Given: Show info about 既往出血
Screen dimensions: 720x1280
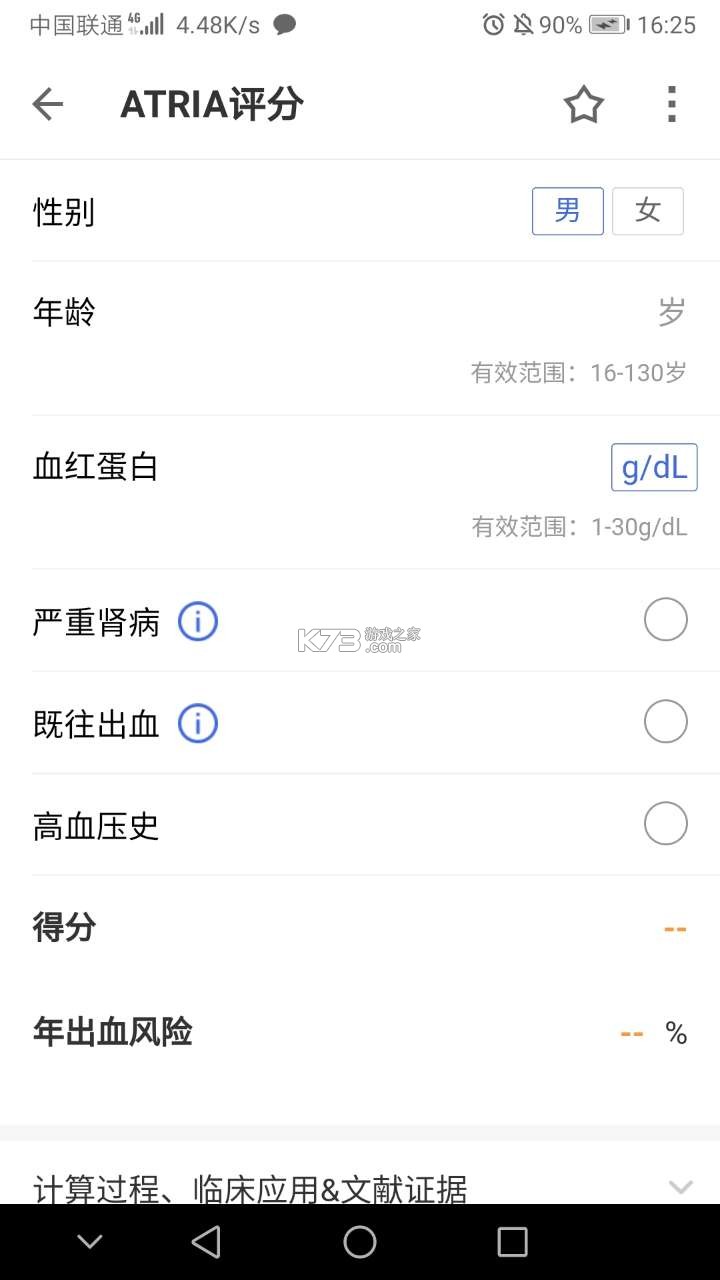Looking at the screenshot, I should (198, 724).
